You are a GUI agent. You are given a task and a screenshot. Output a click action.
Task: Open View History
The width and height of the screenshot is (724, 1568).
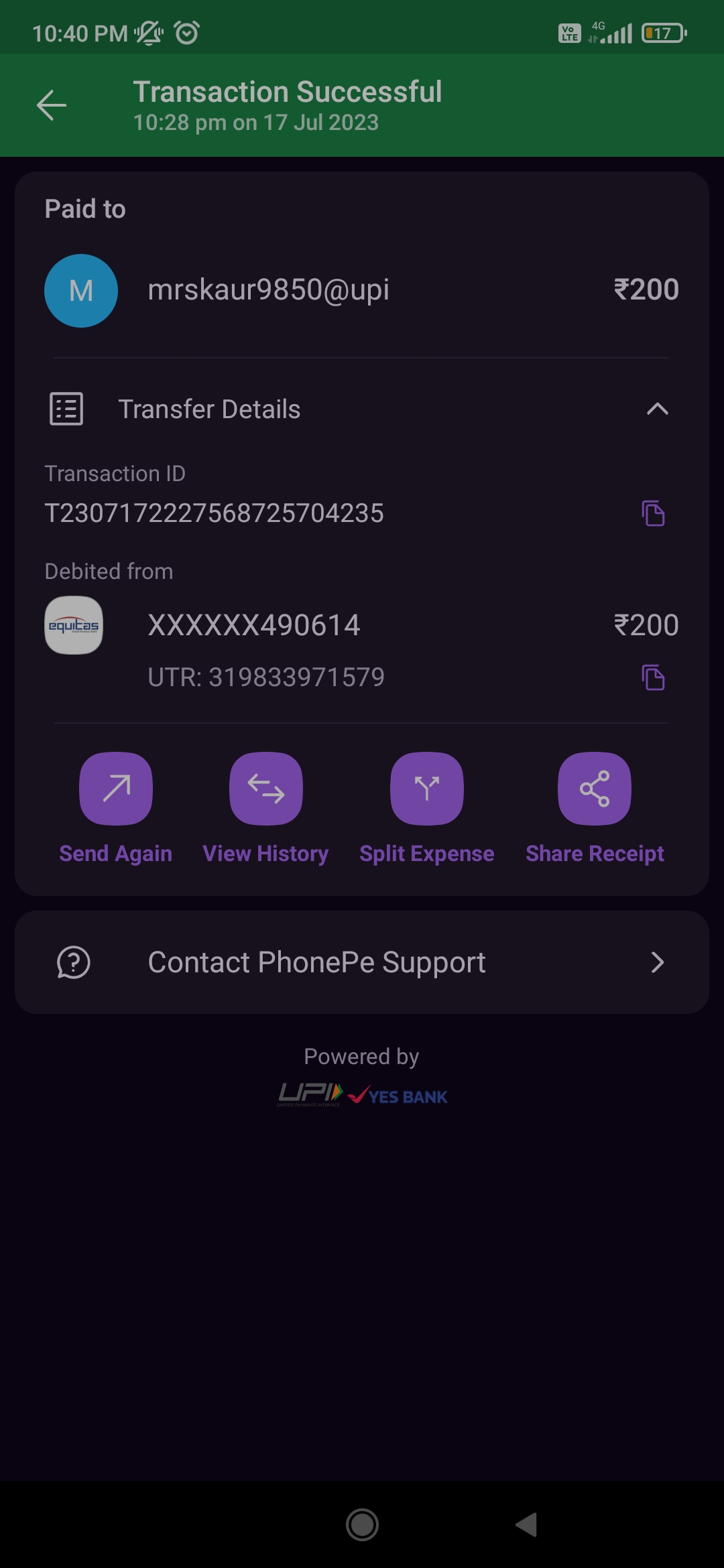click(266, 789)
